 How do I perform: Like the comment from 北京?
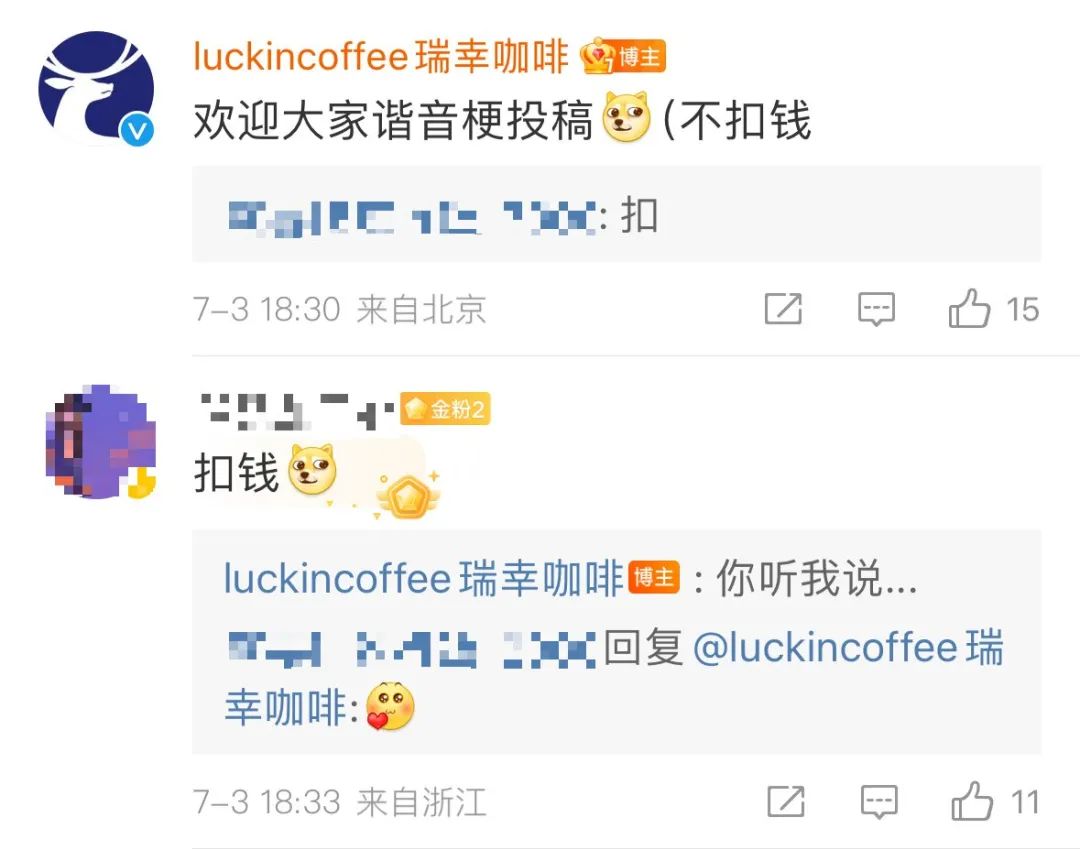970,309
